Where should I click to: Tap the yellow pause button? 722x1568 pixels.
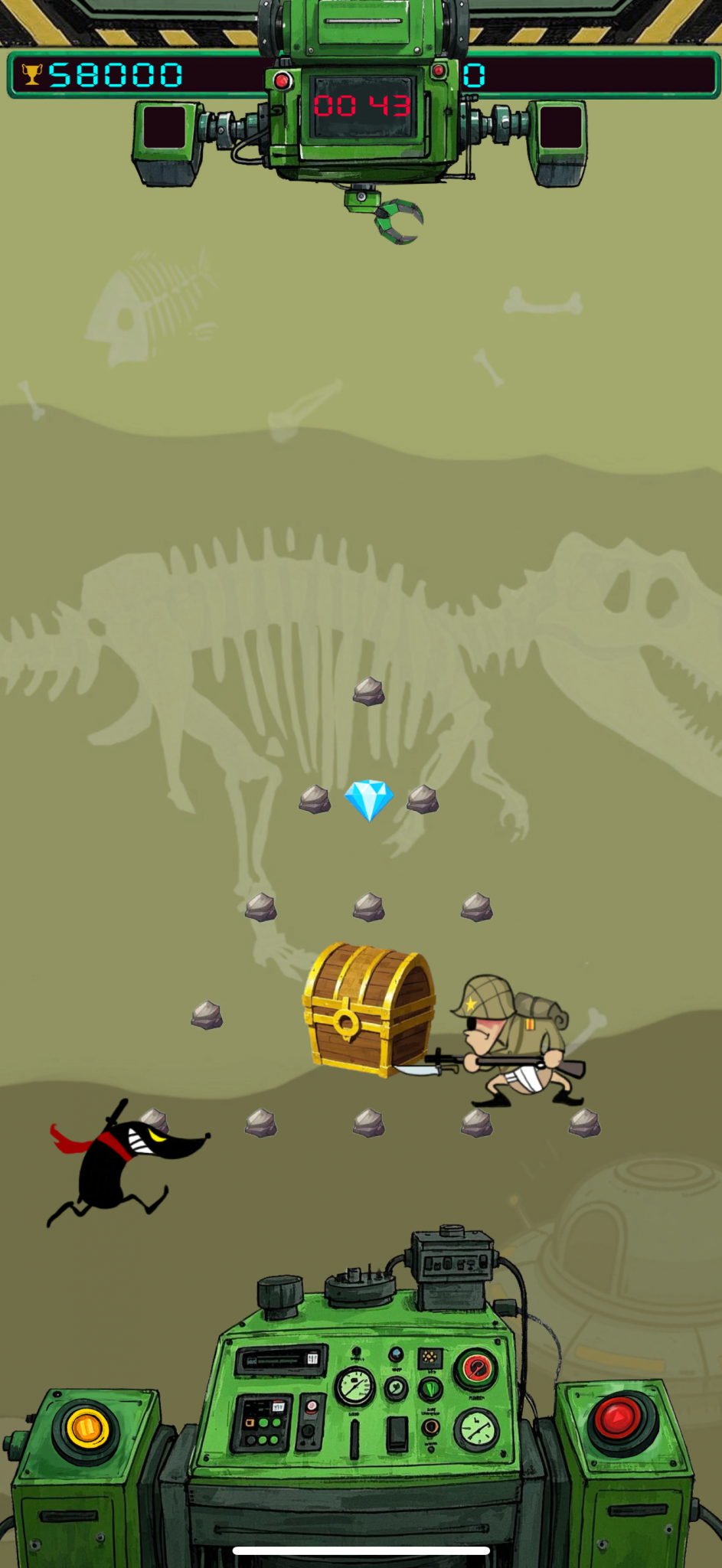[x=87, y=1427]
